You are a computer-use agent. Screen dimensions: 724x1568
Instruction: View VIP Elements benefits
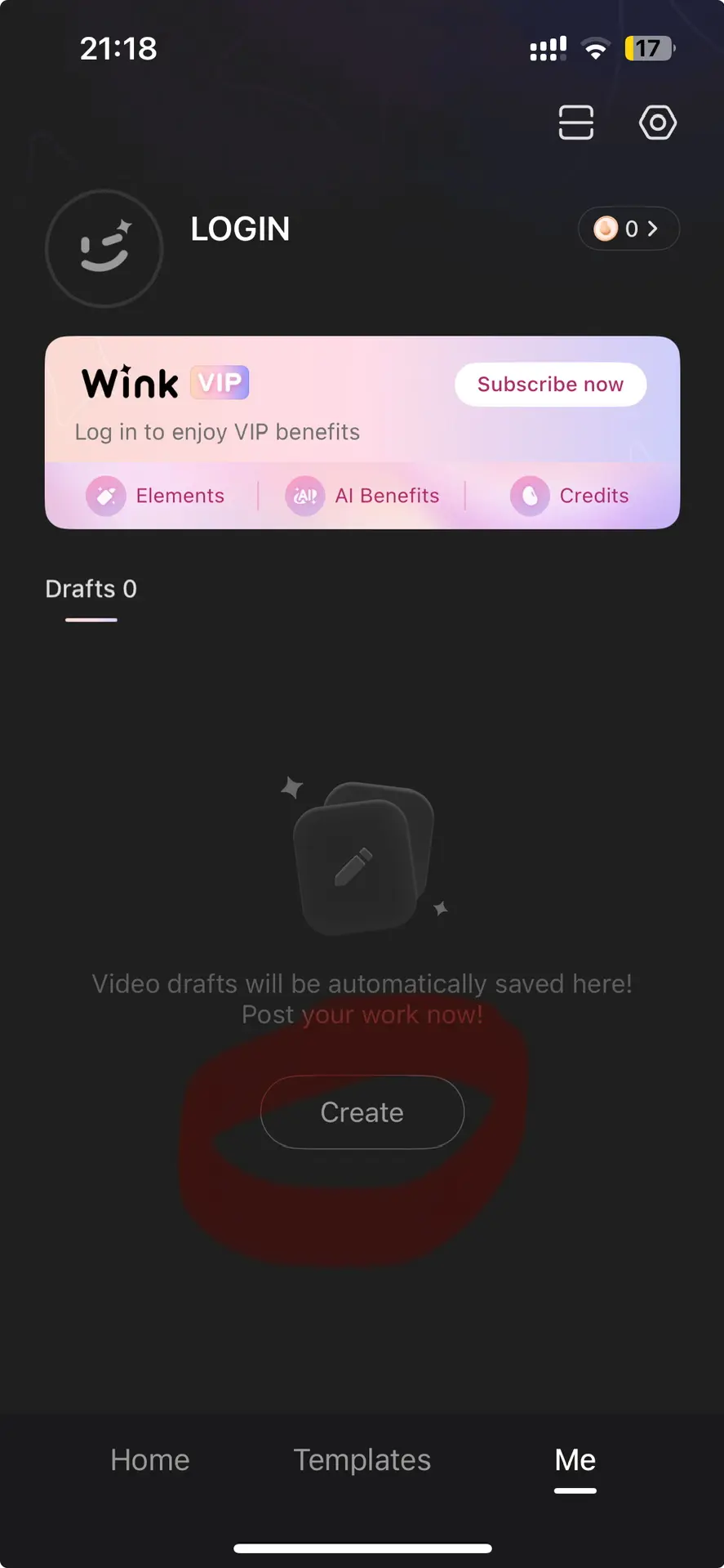(x=157, y=496)
